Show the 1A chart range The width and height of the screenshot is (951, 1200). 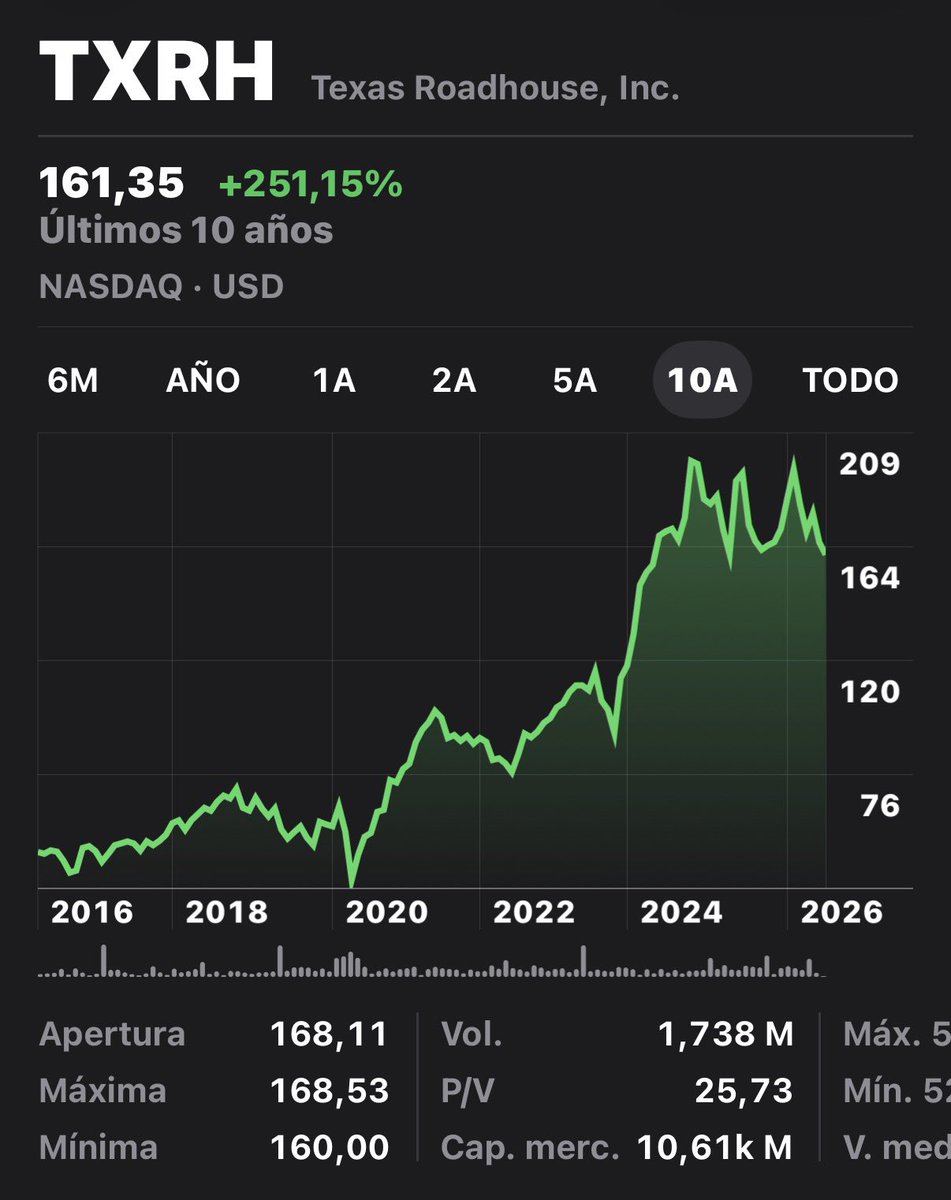point(334,380)
